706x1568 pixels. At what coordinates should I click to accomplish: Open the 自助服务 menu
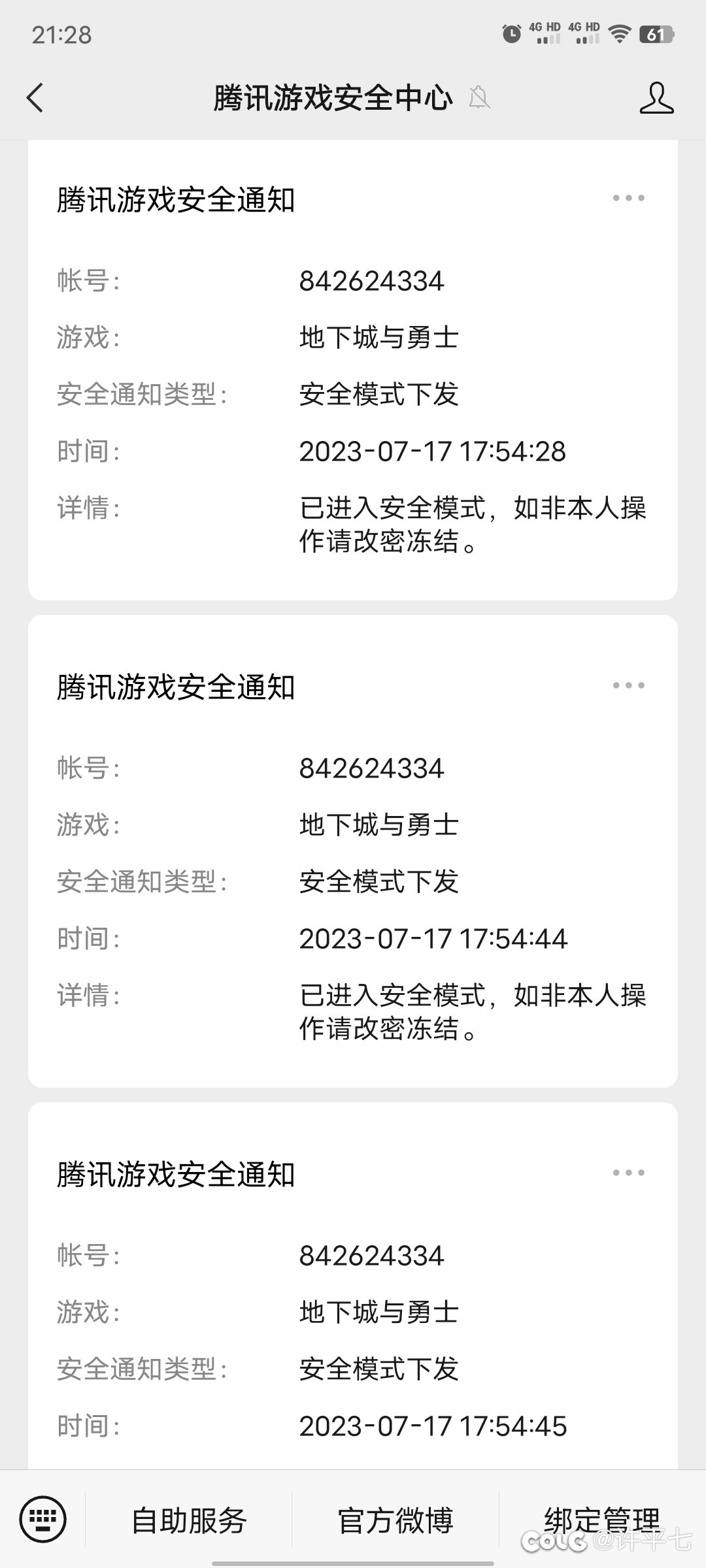pos(189,1520)
